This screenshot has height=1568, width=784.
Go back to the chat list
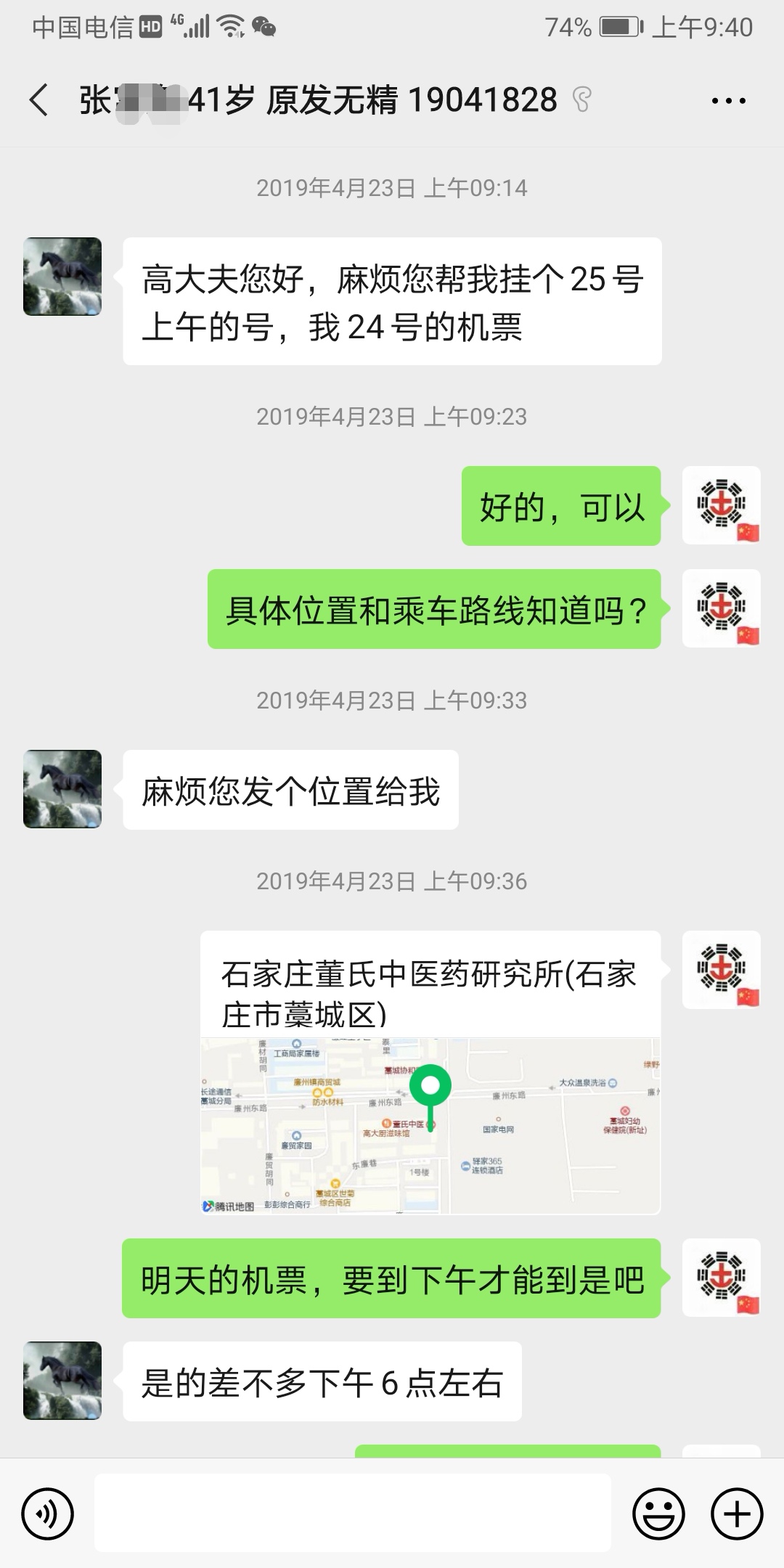point(39,100)
